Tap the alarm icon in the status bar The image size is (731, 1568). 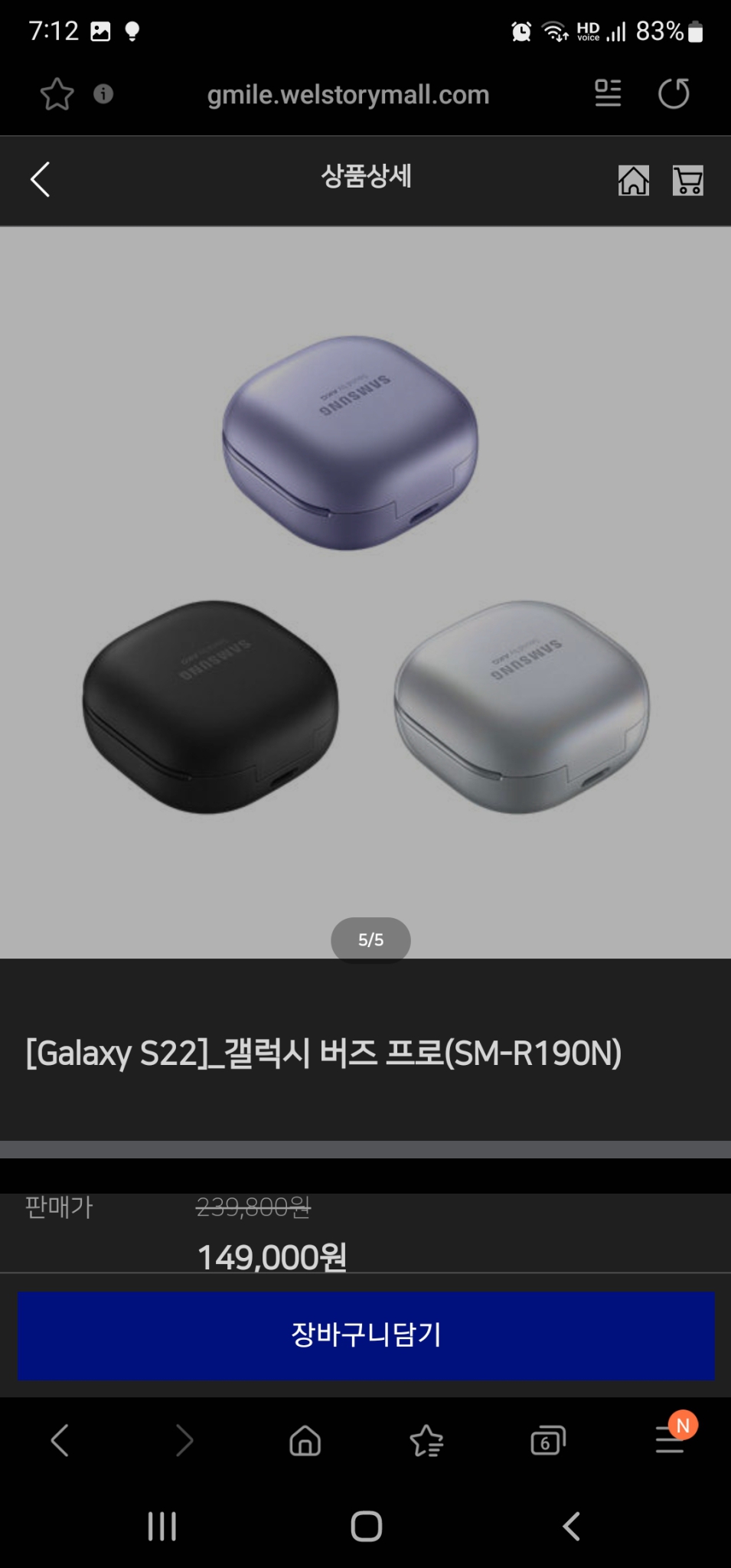(523, 32)
